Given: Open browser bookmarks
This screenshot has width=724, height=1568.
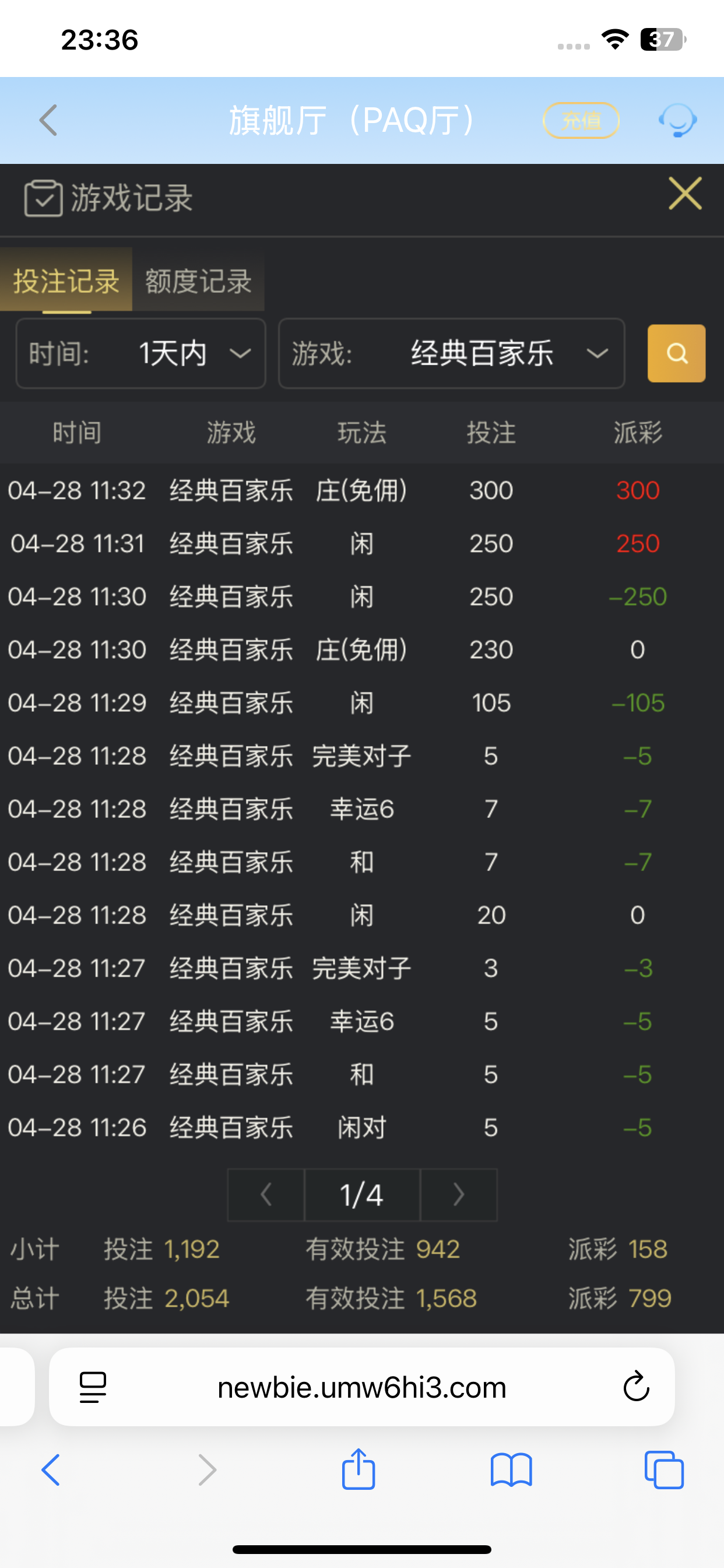Looking at the screenshot, I should tap(511, 1470).
